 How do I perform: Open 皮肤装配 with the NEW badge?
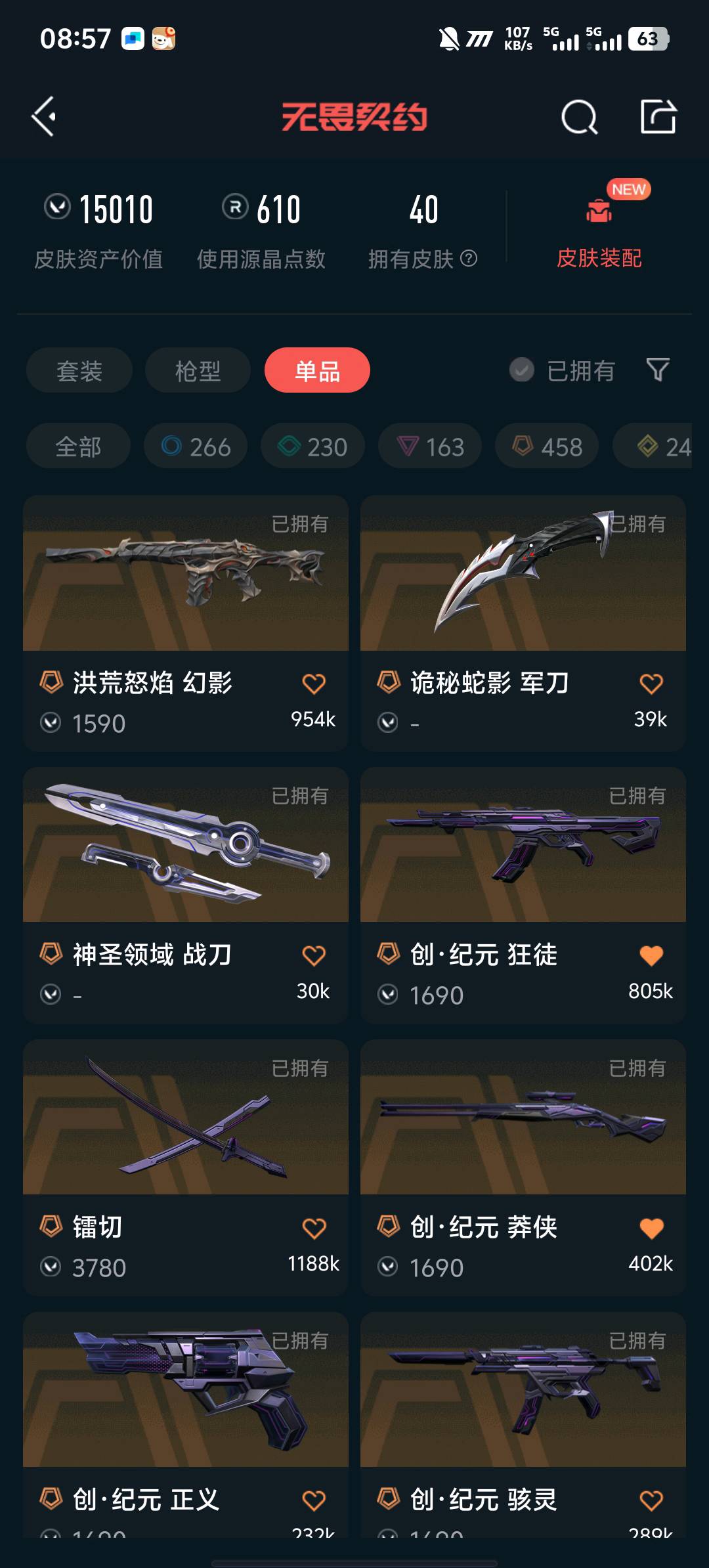click(599, 228)
